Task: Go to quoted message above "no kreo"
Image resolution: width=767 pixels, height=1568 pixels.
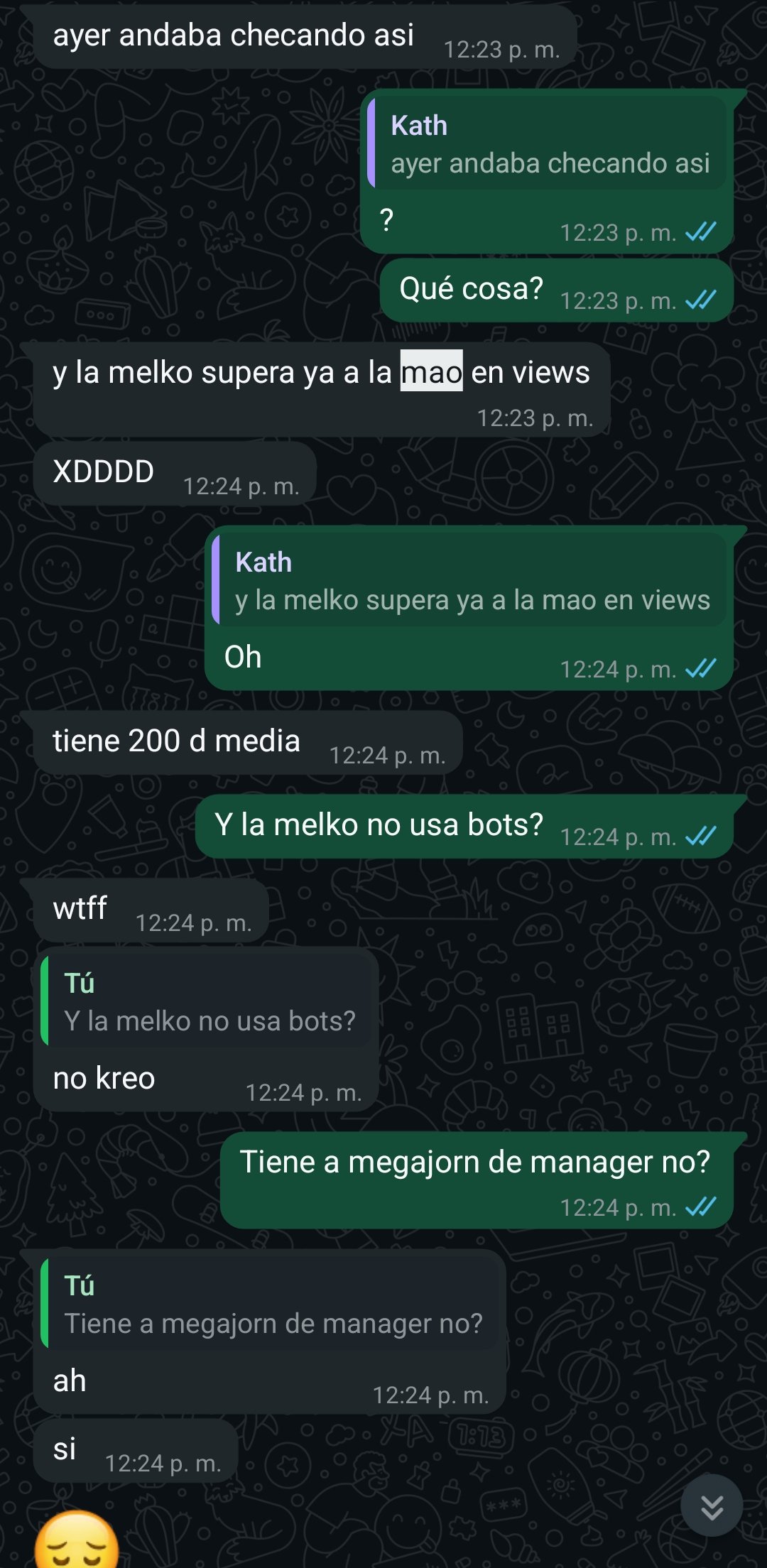Action: click(207, 1003)
